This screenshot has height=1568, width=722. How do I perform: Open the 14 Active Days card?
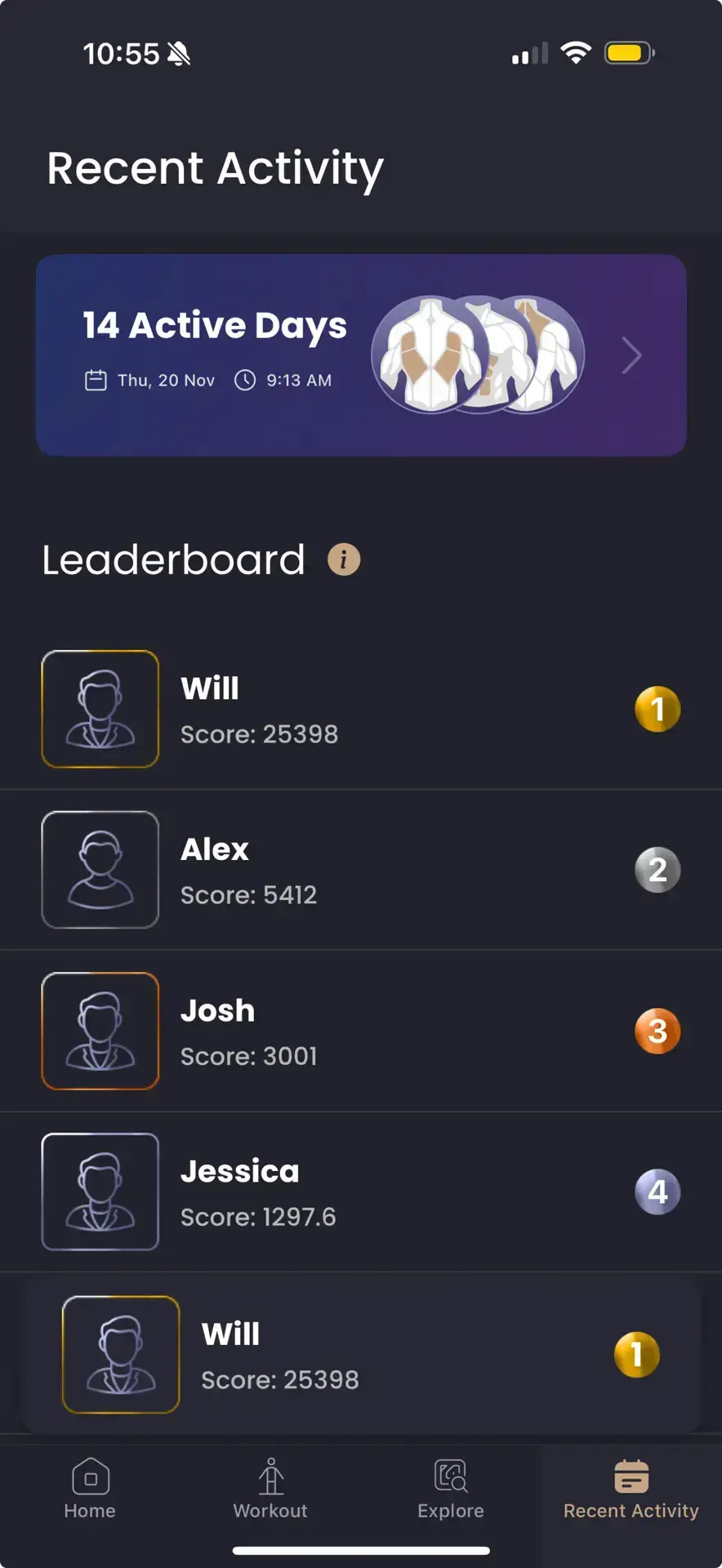click(x=360, y=355)
